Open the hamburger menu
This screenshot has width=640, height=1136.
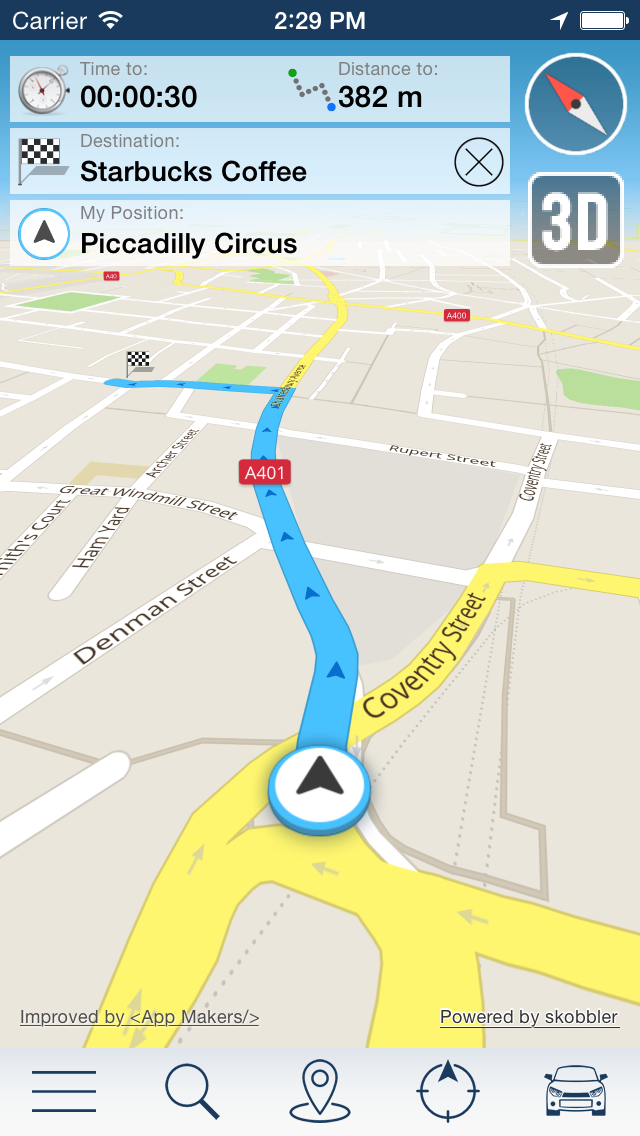(x=64, y=1091)
